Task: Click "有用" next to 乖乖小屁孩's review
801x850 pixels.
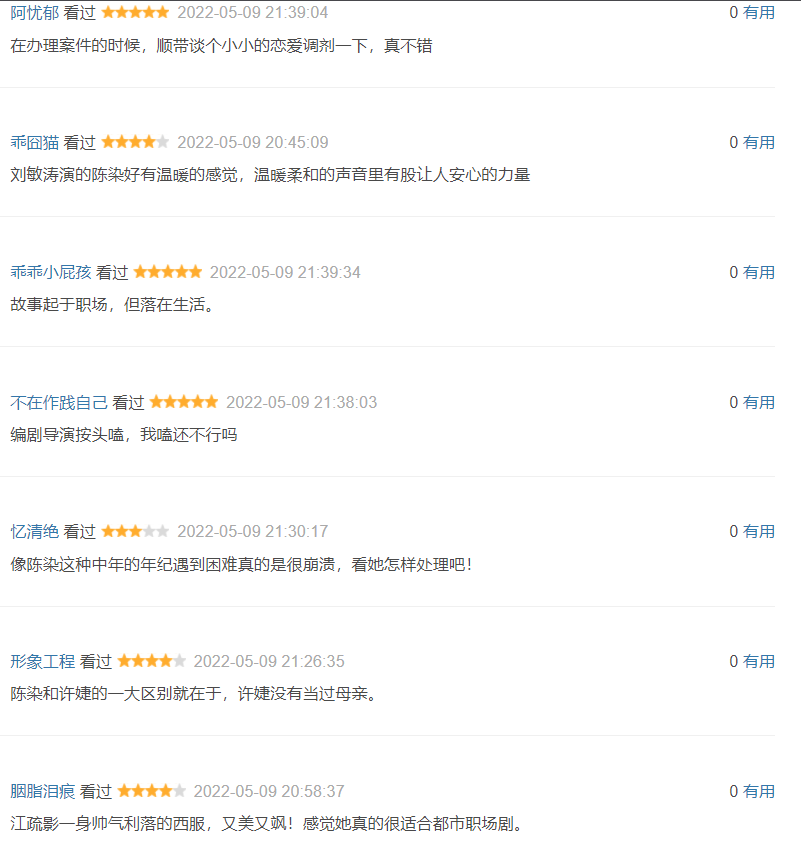Action: [757, 272]
